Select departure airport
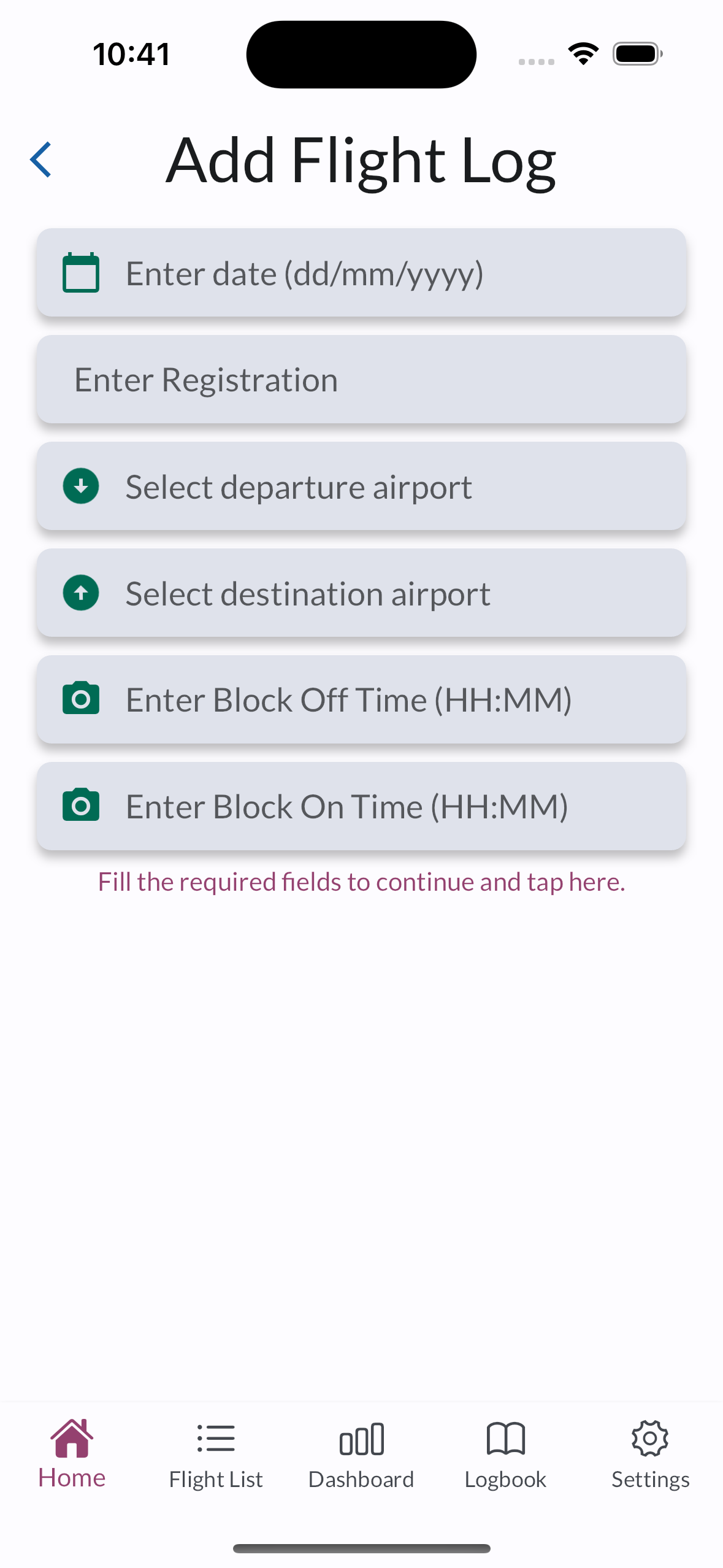723x1568 pixels. click(361, 486)
